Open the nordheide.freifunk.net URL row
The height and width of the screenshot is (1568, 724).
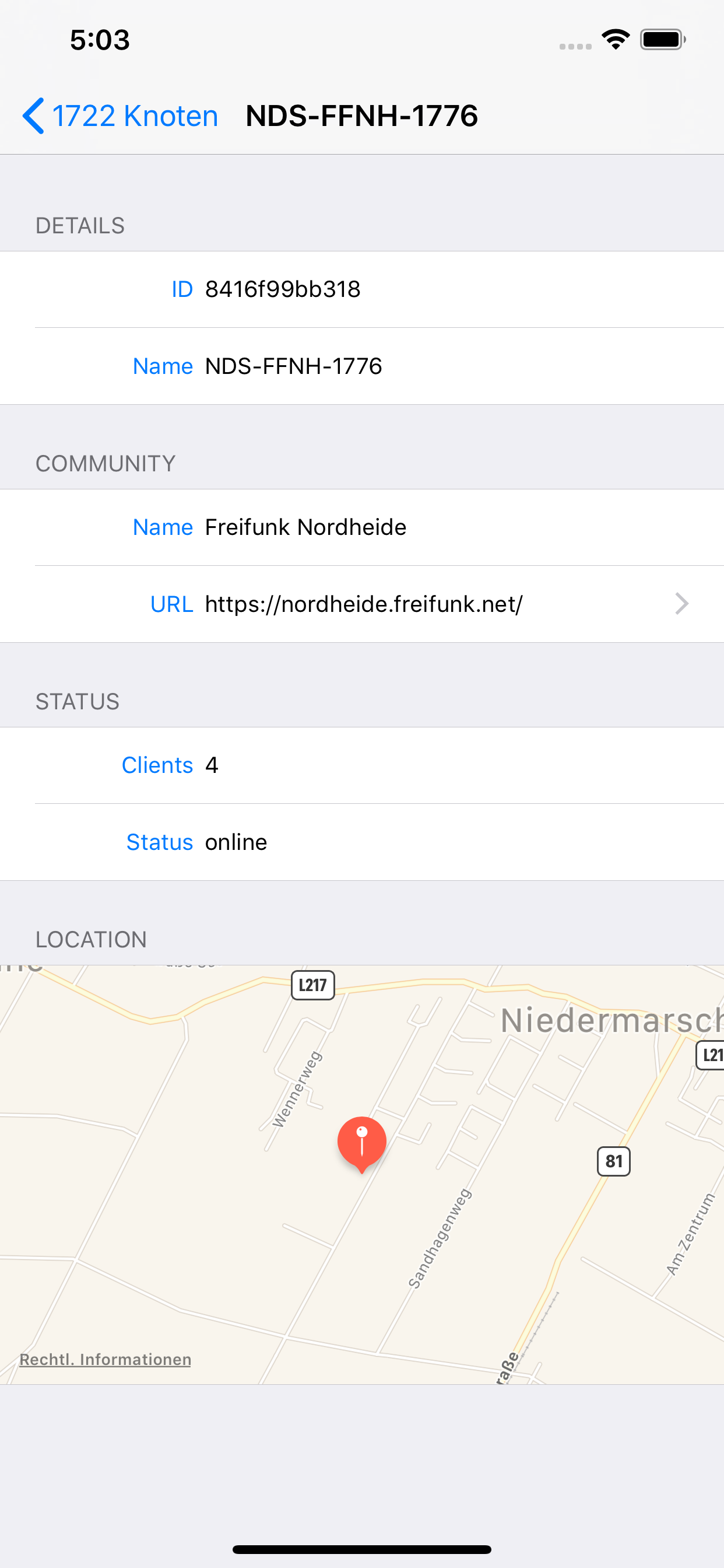pyautogui.click(x=362, y=604)
